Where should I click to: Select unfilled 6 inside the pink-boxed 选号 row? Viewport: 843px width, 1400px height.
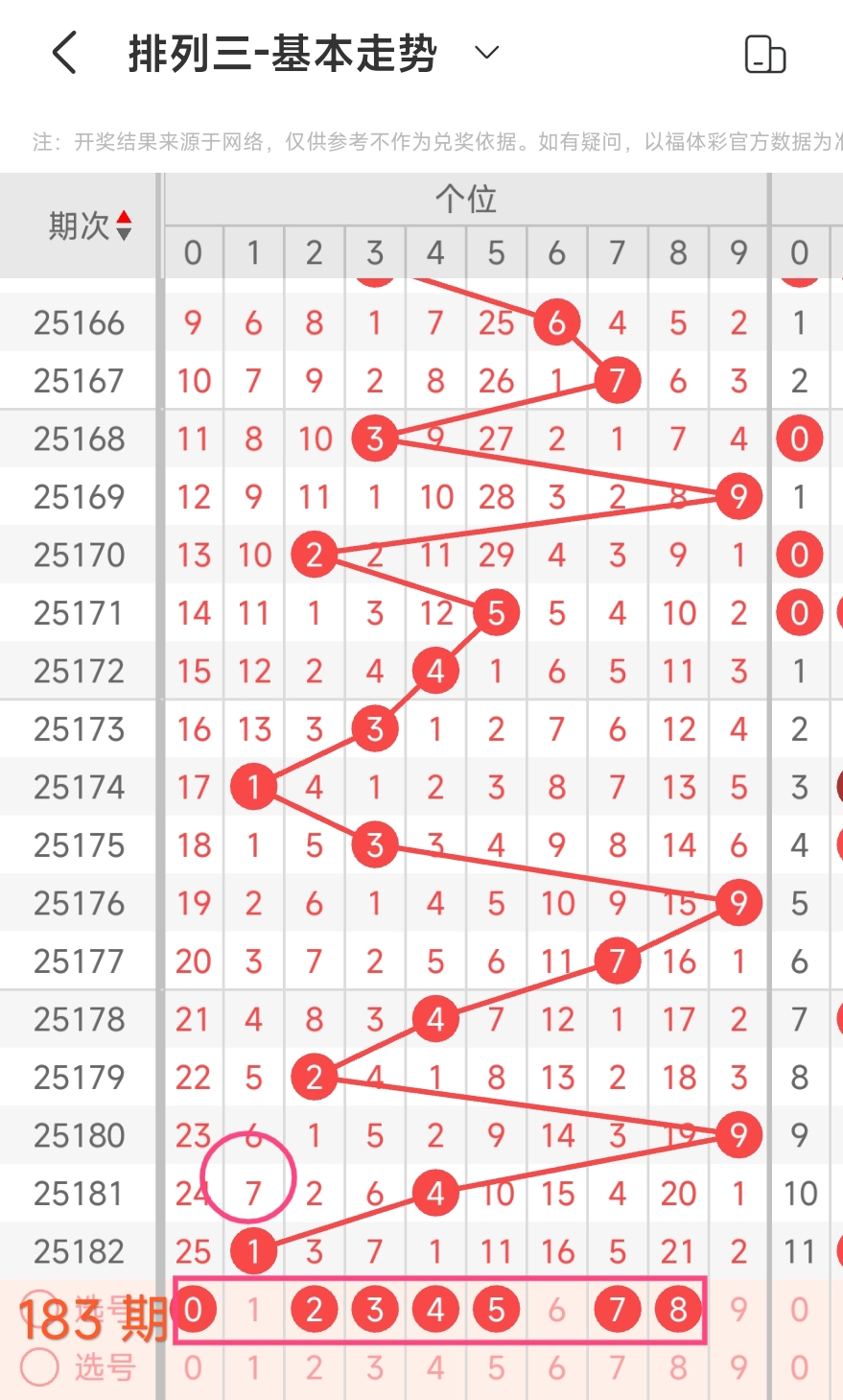click(556, 1309)
